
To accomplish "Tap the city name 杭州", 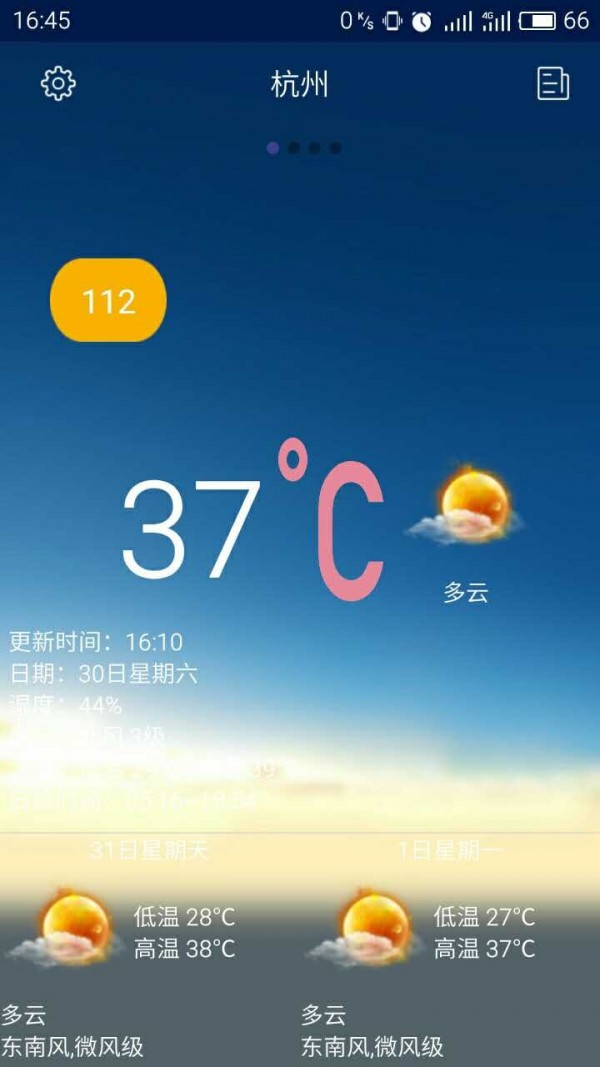I will point(299,84).
